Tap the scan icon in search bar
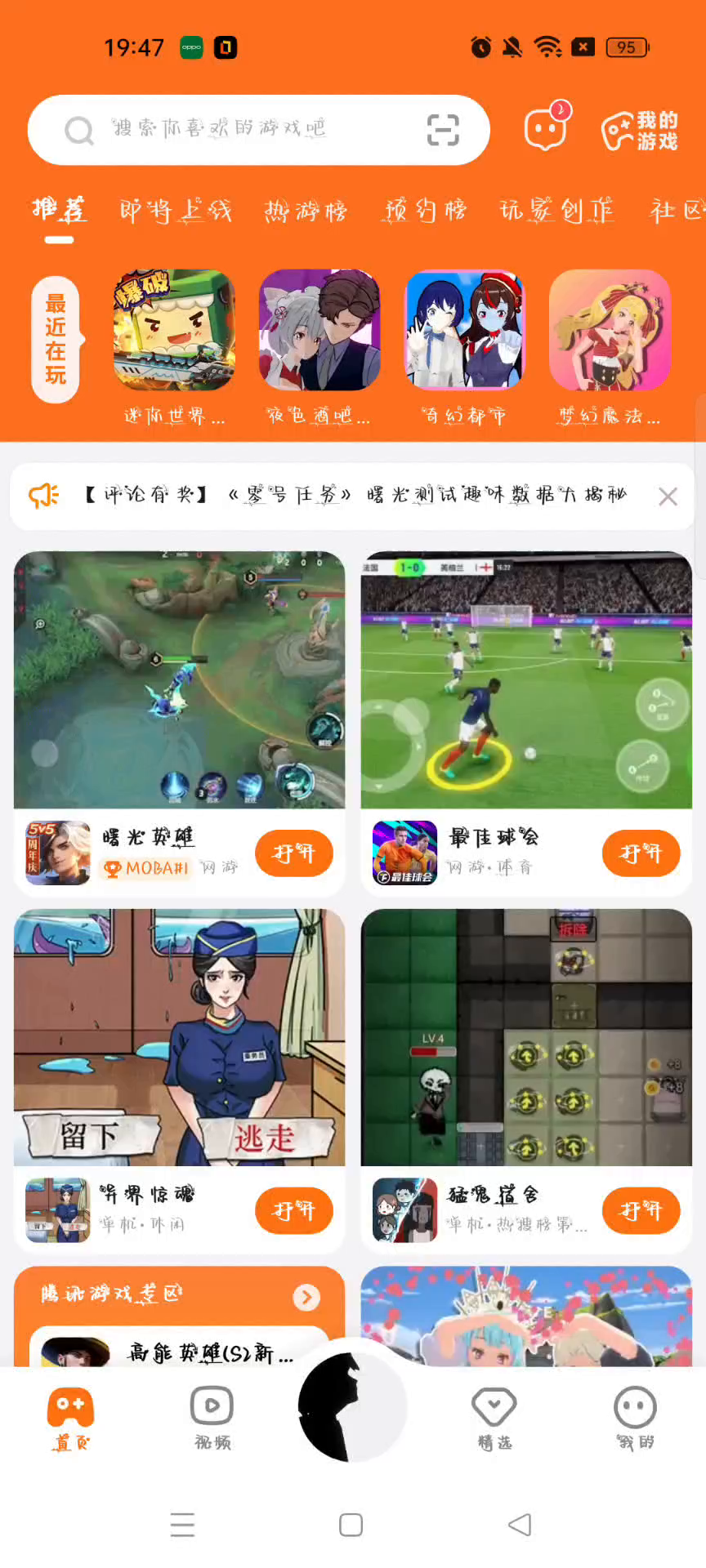 pos(443,130)
